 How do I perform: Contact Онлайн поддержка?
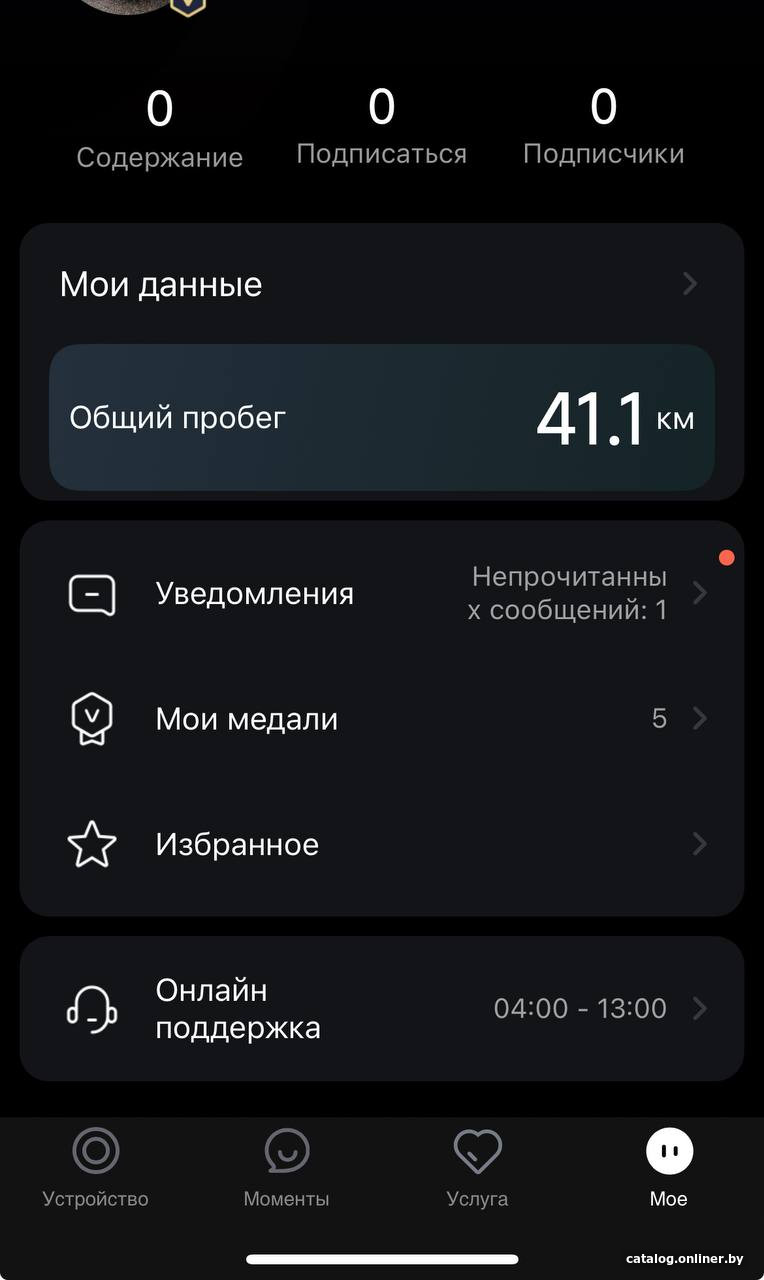[x=381, y=1009]
